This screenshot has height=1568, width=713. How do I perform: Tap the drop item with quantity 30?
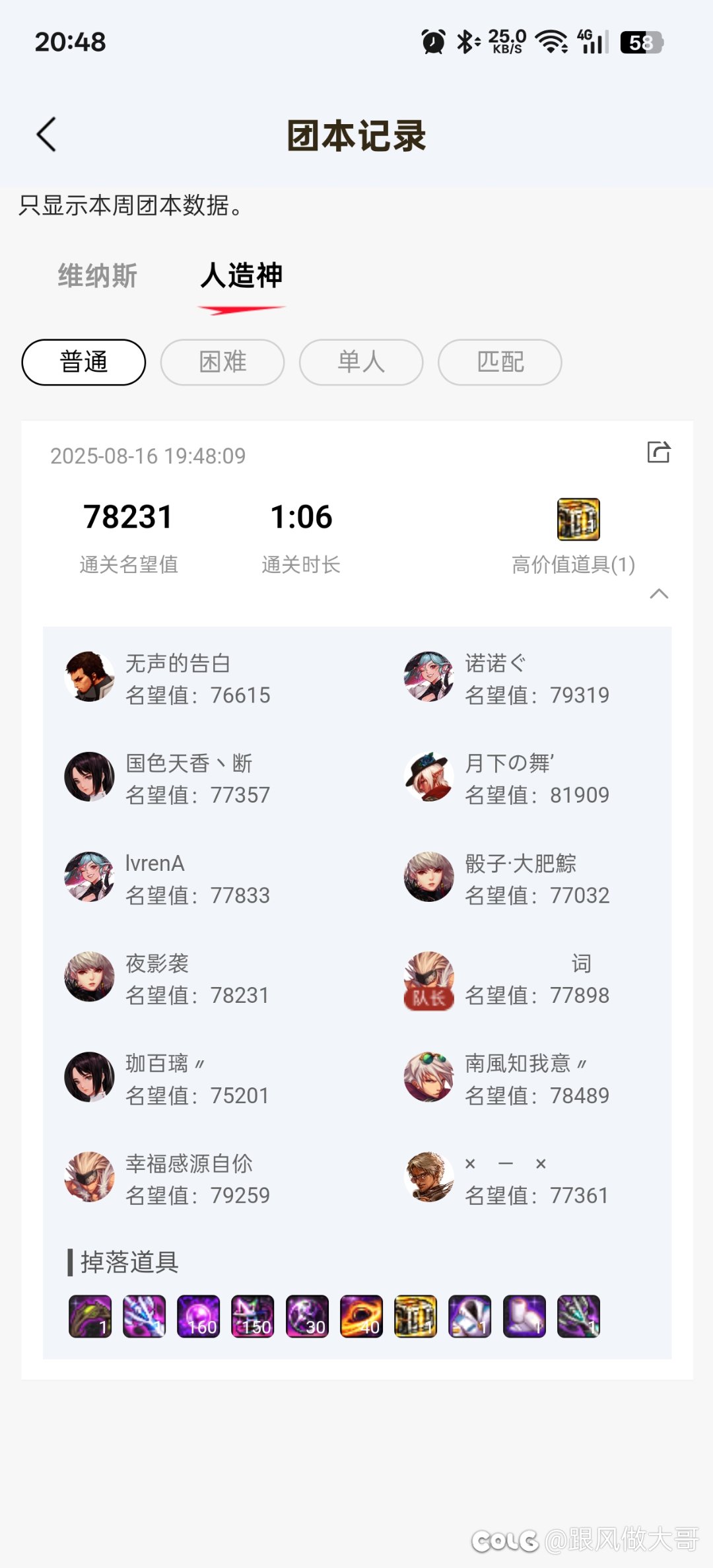[308, 1317]
